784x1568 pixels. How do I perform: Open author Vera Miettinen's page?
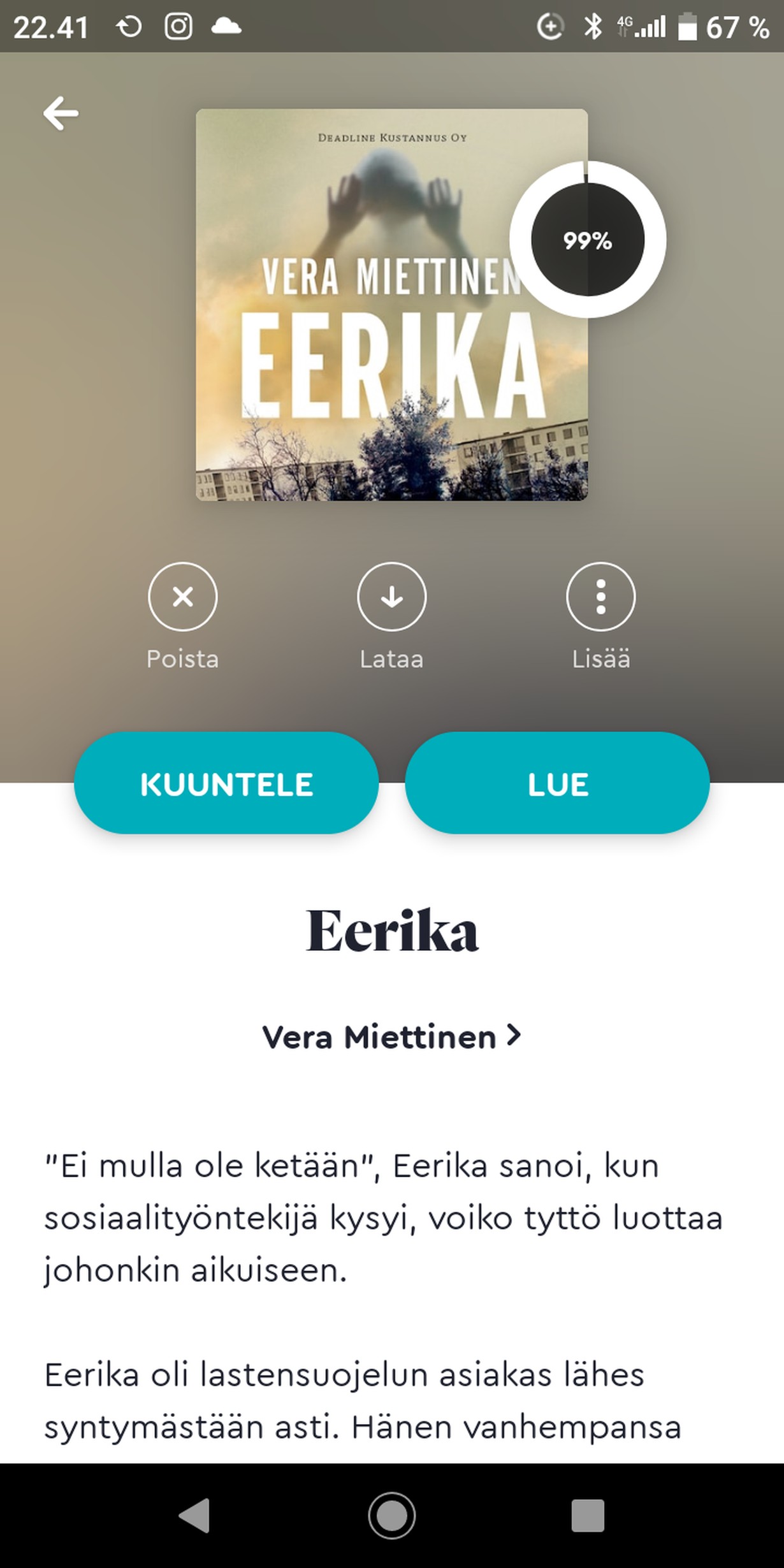tap(391, 1037)
